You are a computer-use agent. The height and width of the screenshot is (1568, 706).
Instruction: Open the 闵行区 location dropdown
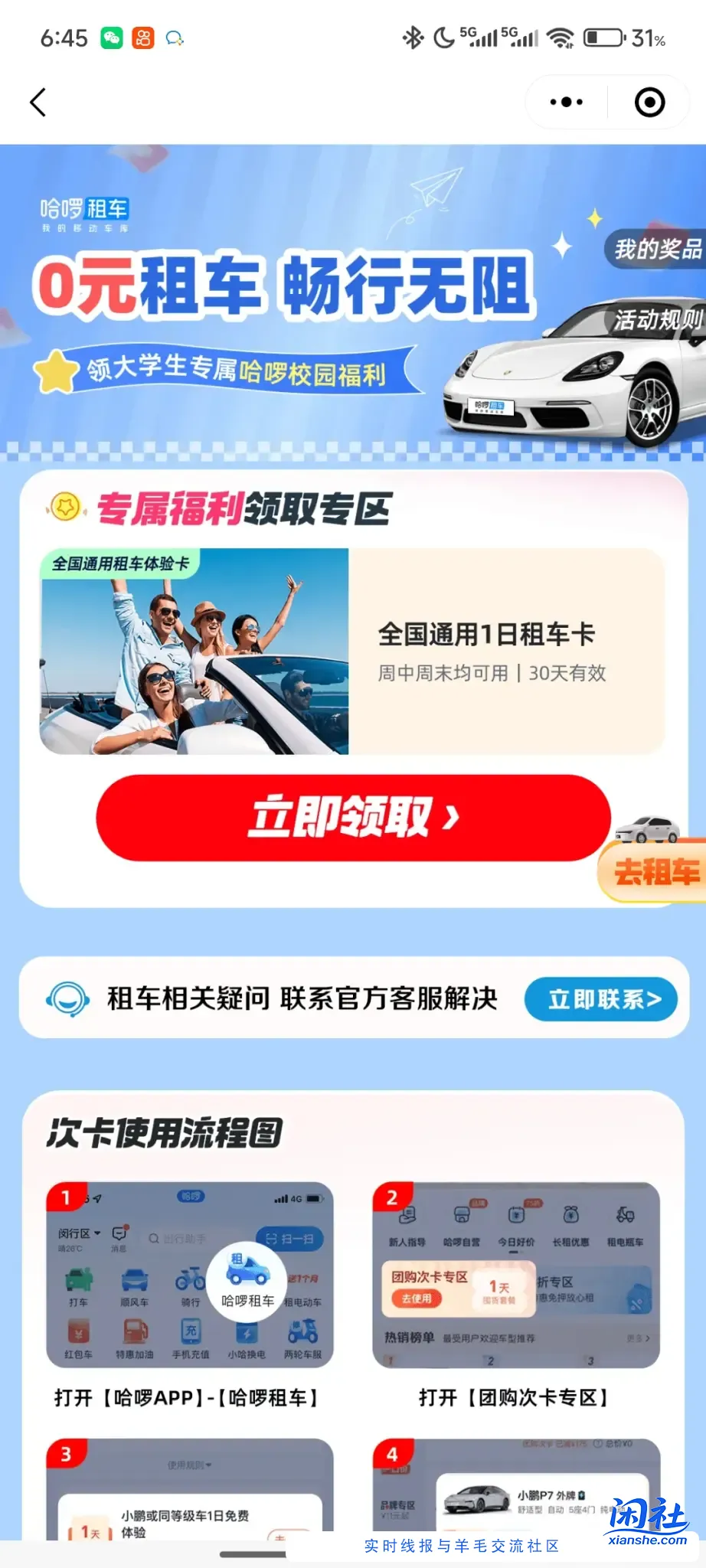(x=78, y=1233)
